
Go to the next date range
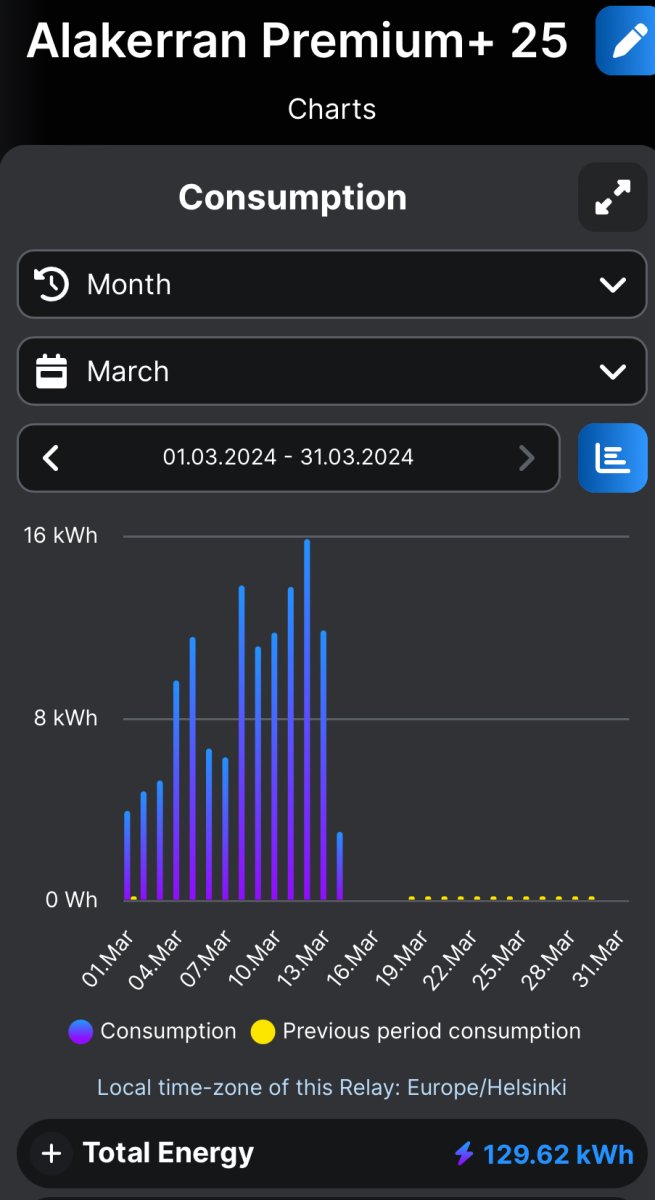click(527, 458)
